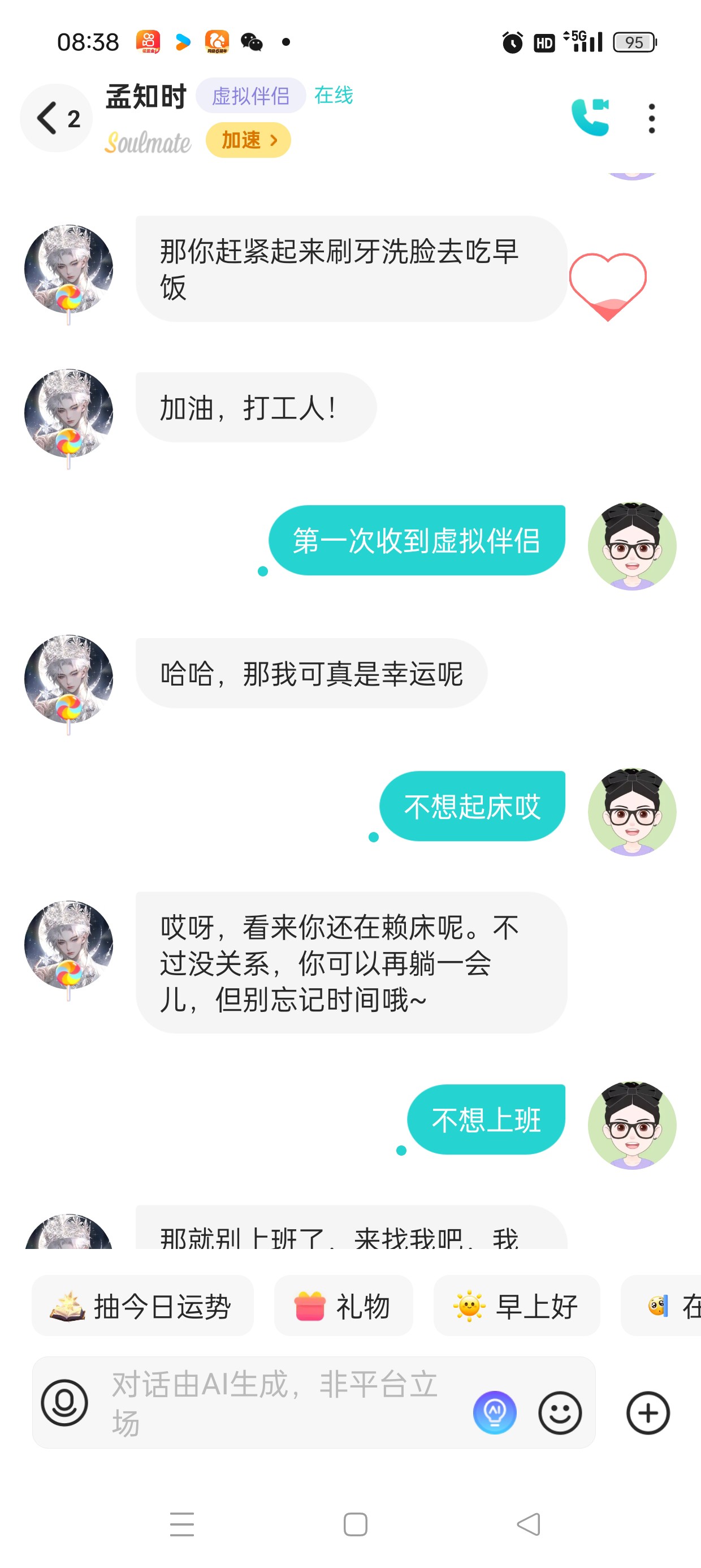Screen dimensions: 701x1568
Task: Open my avatar beside 不想起床哎
Action: [631, 811]
